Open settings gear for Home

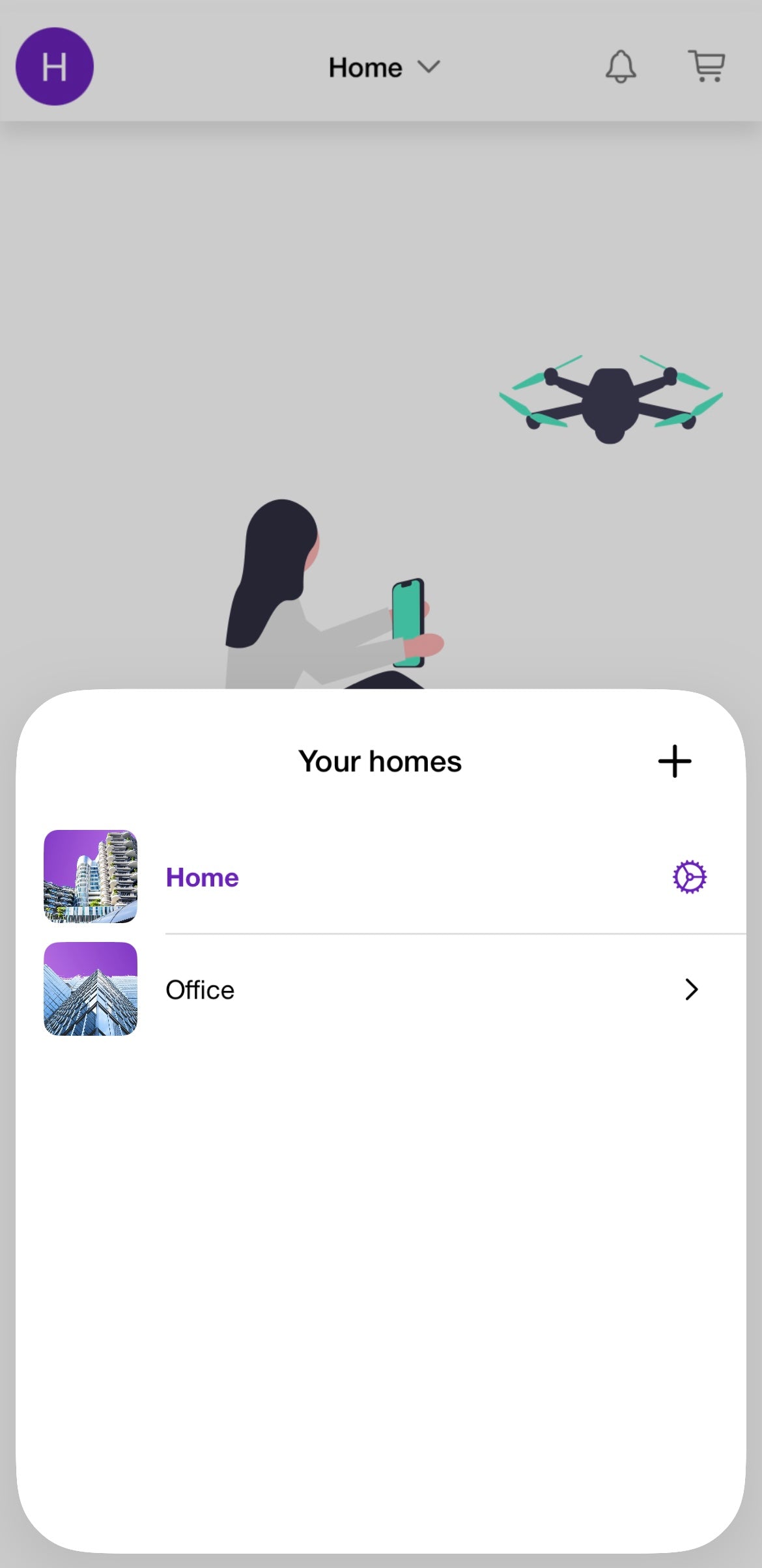click(x=690, y=877)
